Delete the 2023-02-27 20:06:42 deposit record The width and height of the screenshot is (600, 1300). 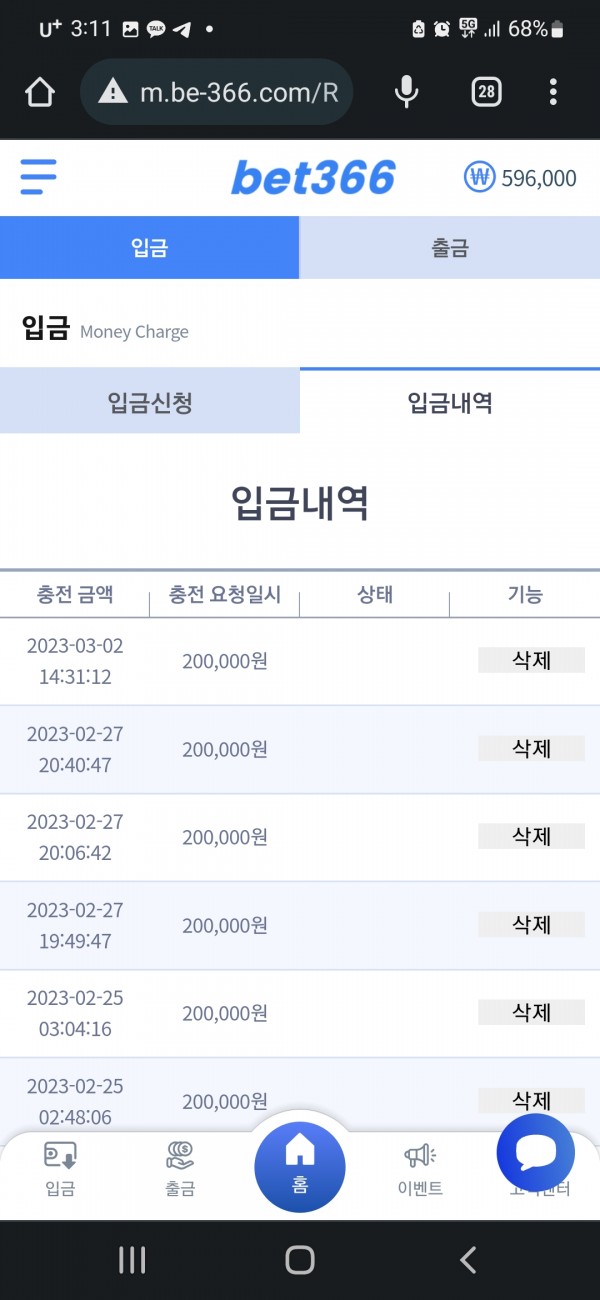pos(531,836)
